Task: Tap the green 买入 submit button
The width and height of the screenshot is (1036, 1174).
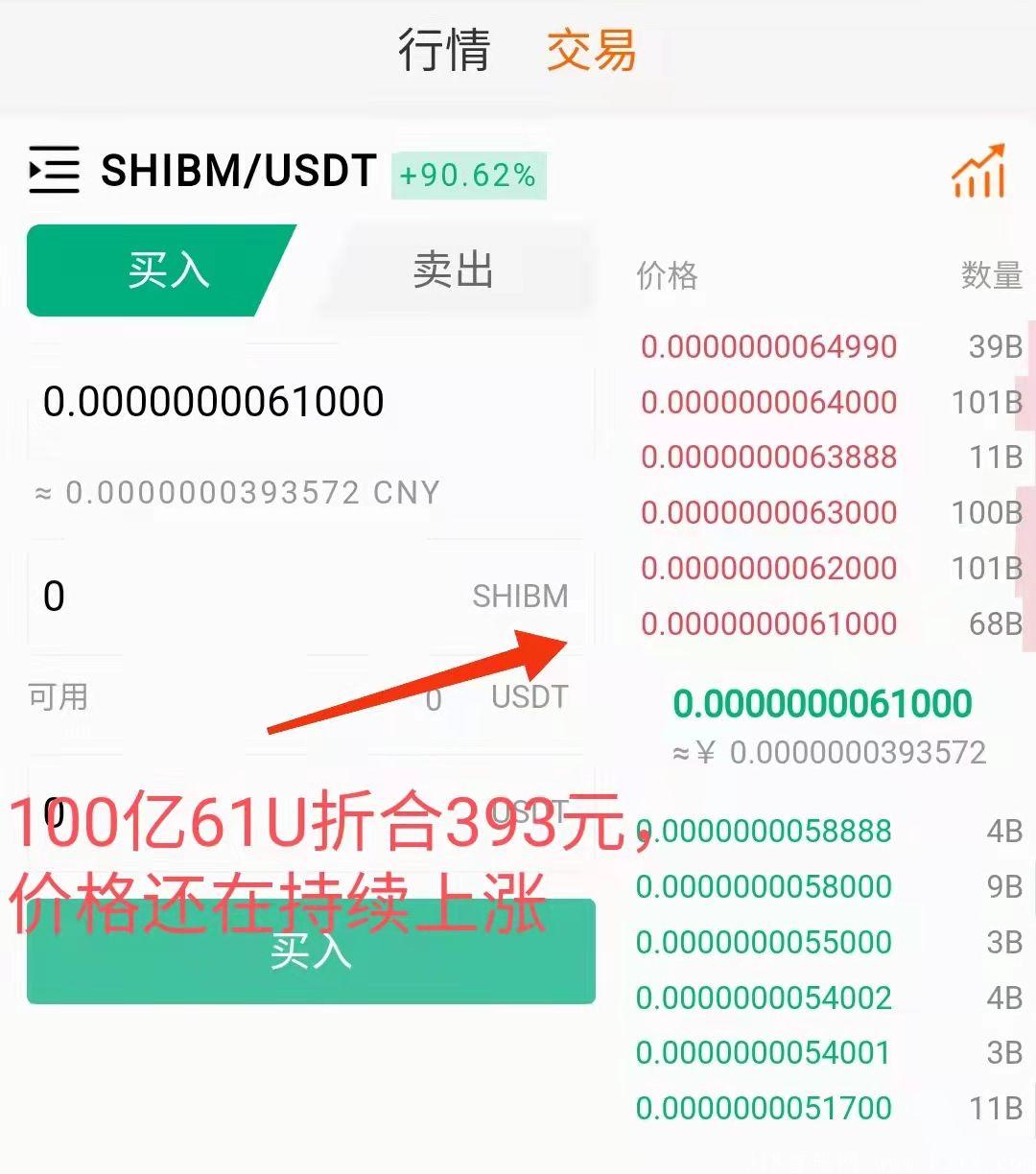Action: [x=311, y=951]
